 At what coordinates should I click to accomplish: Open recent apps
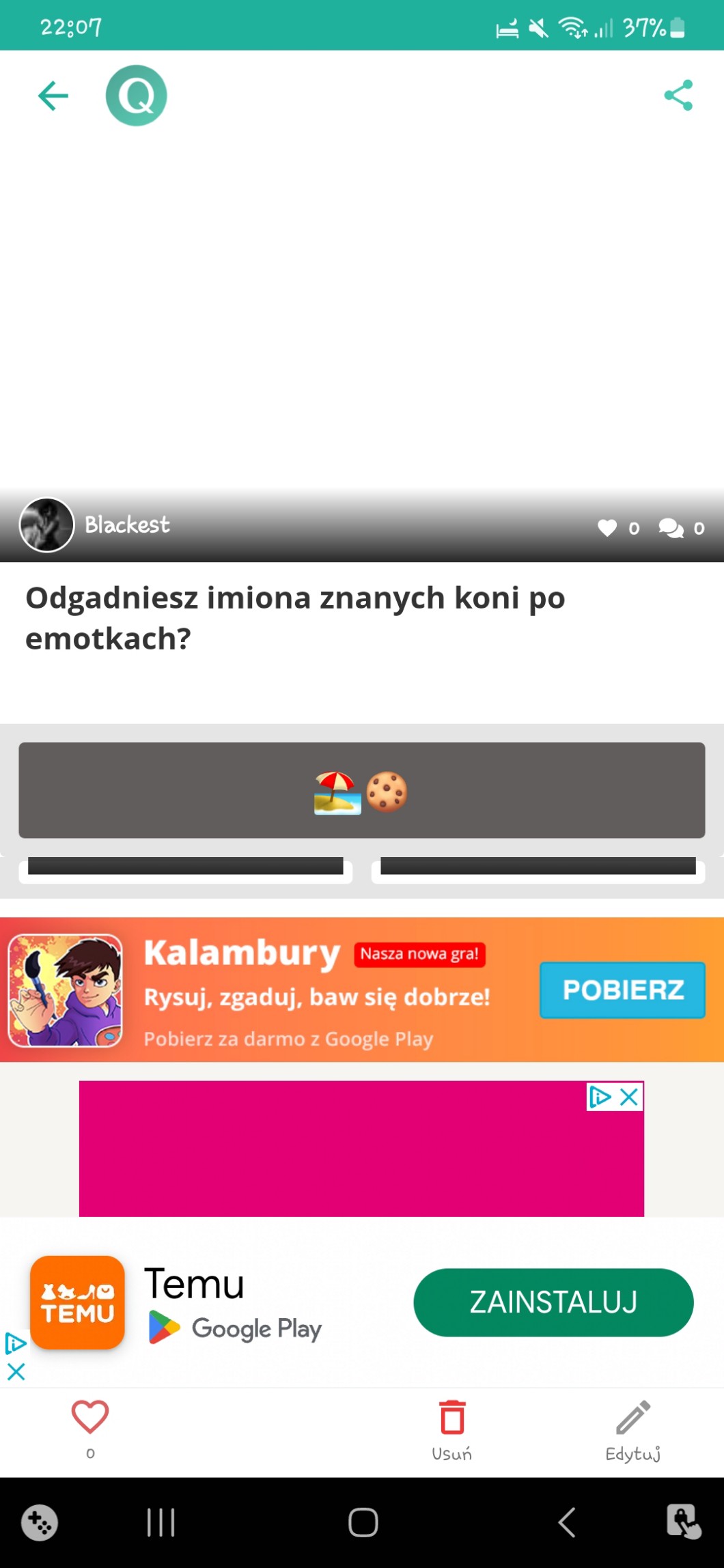click(x=161, y=1522)
